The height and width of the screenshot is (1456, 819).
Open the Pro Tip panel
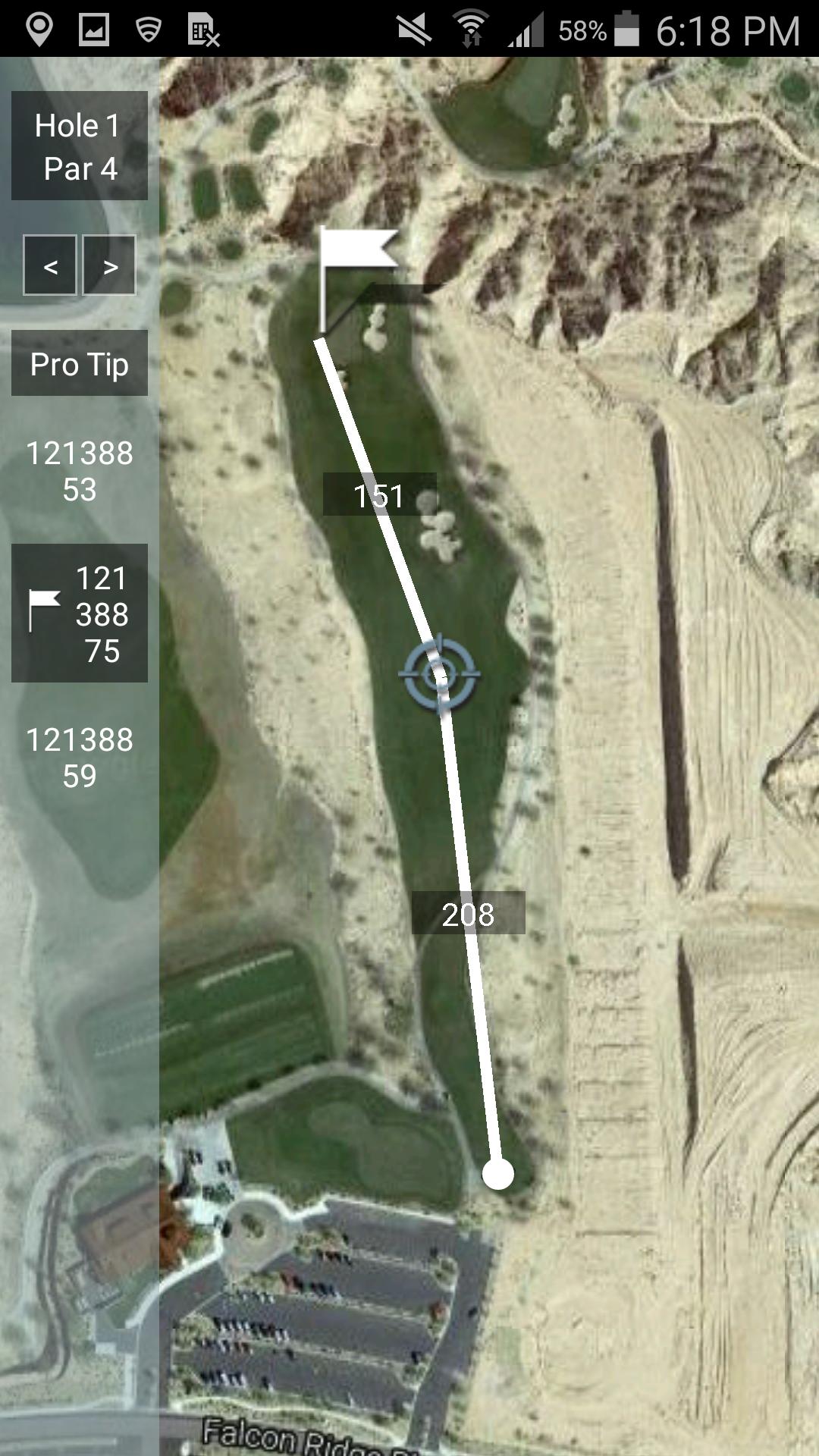79,364
